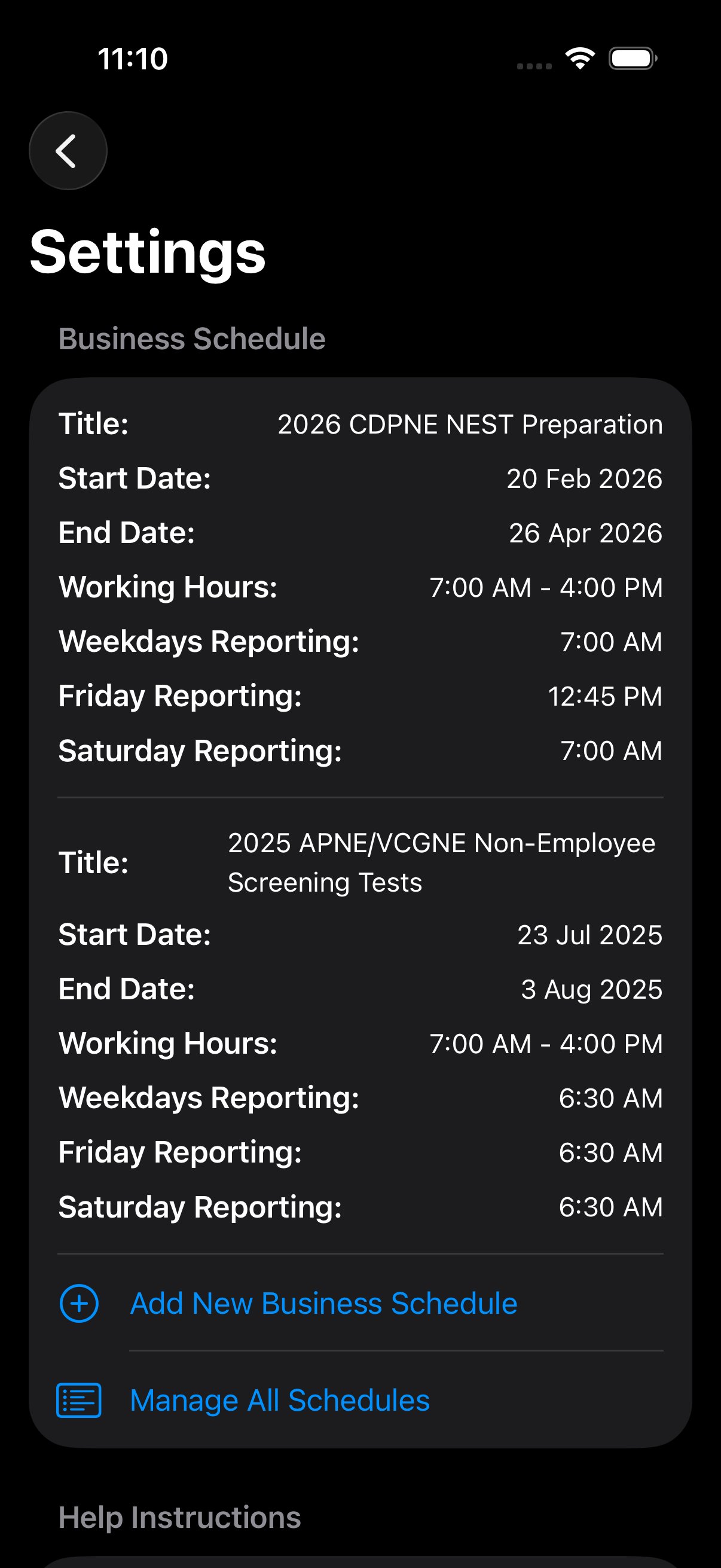The width and height of the screenshot is (721, 1568).
Task: Select Start Date 23 Jul 2025
Action: [x=589, y=934]
